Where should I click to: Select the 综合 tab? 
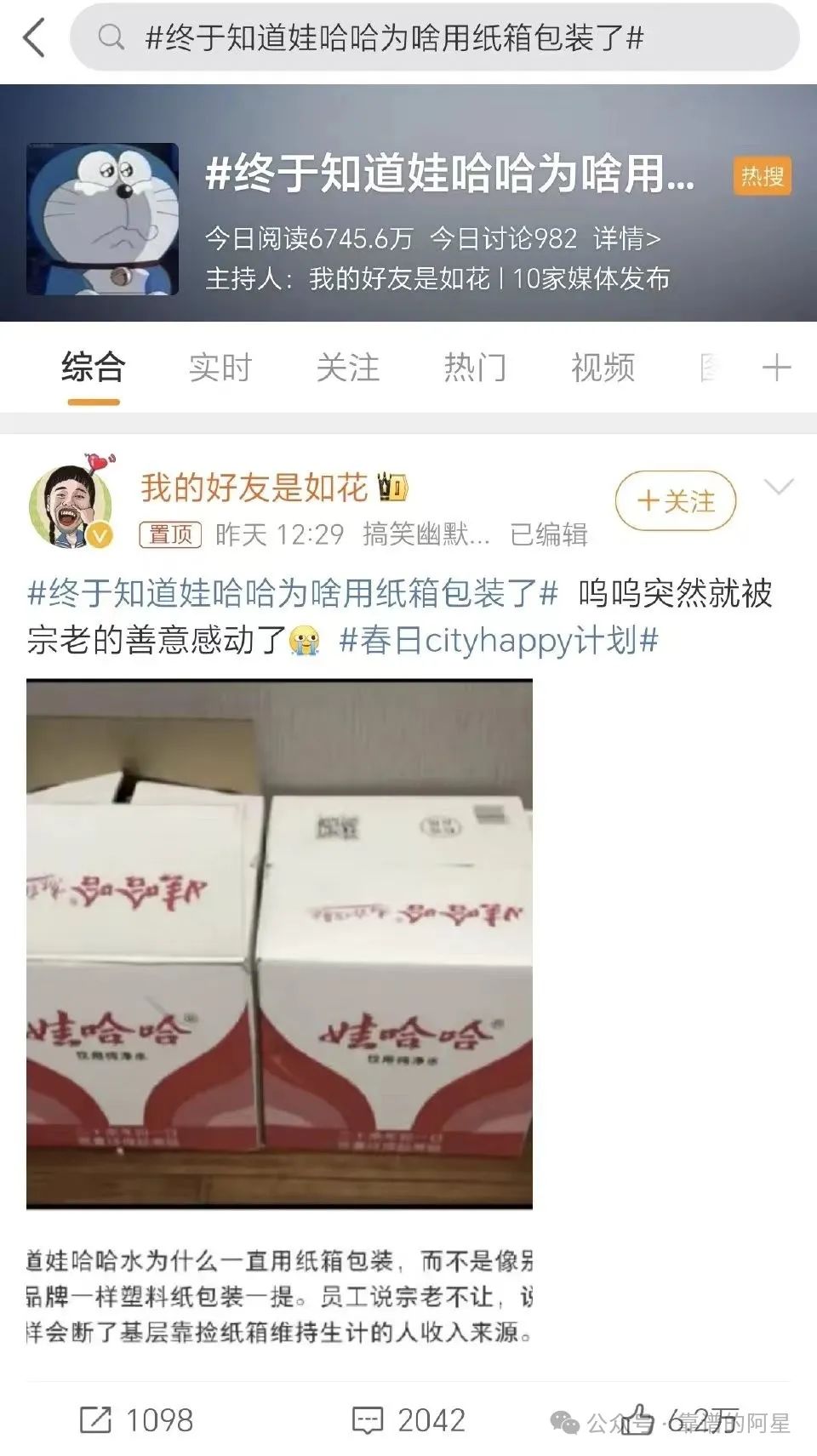point(94,368)
